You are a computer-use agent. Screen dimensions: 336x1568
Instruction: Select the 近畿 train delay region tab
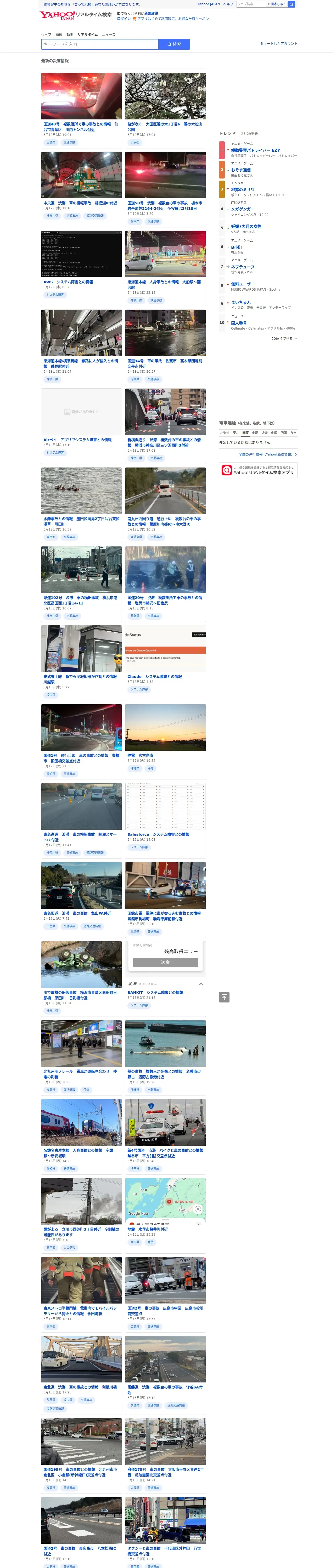click(265, 433)
